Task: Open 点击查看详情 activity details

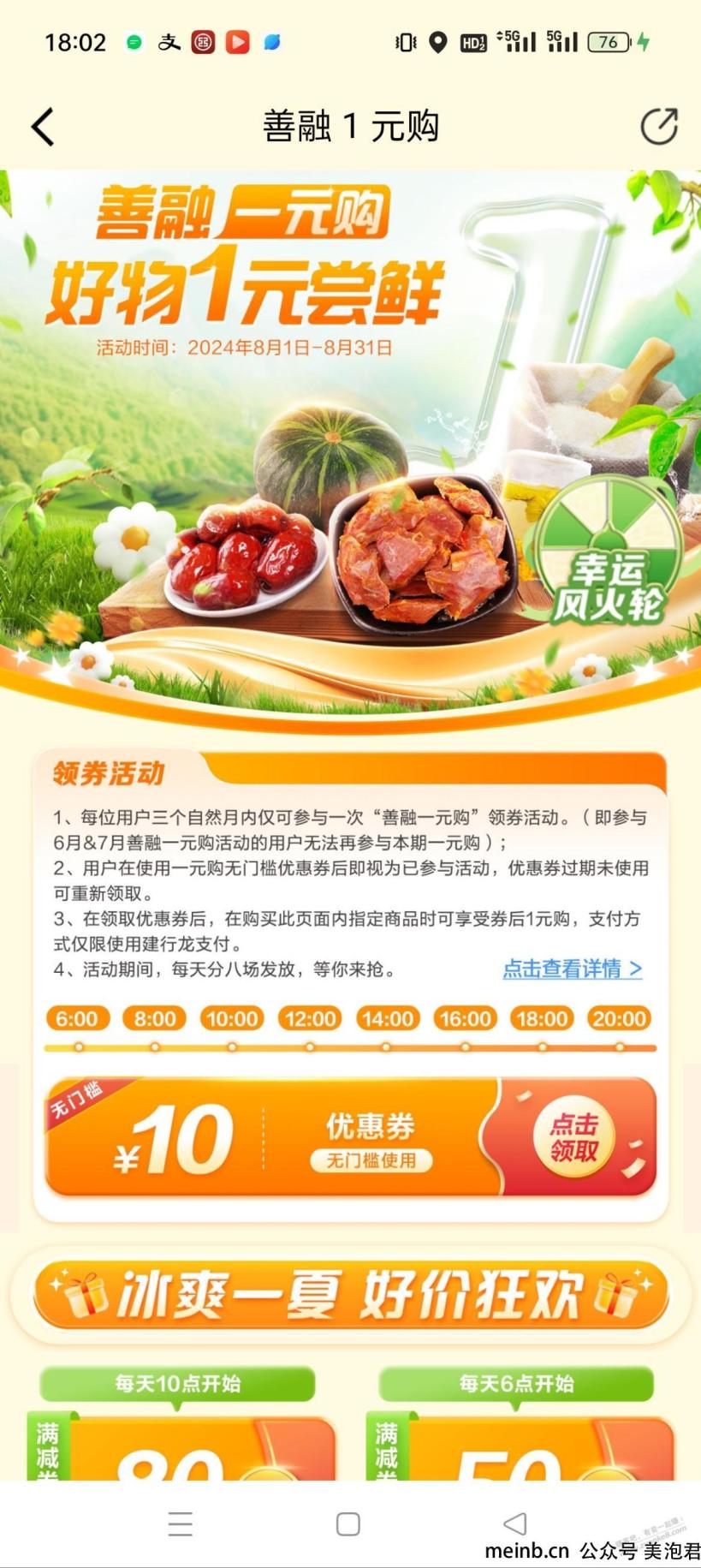Action: (x=572, y=969)
